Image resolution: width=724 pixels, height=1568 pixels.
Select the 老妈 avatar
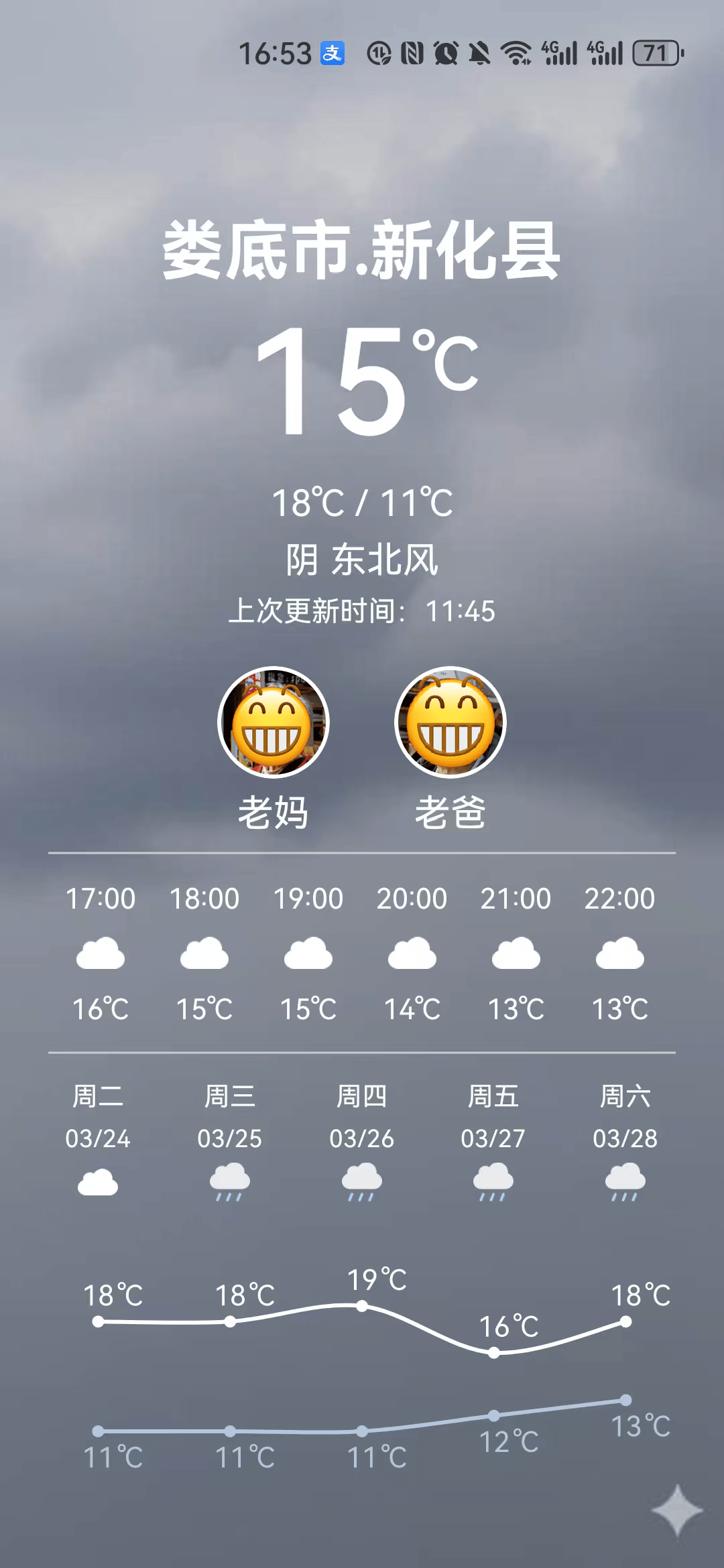pyautogui.click(x=274, y=722)
